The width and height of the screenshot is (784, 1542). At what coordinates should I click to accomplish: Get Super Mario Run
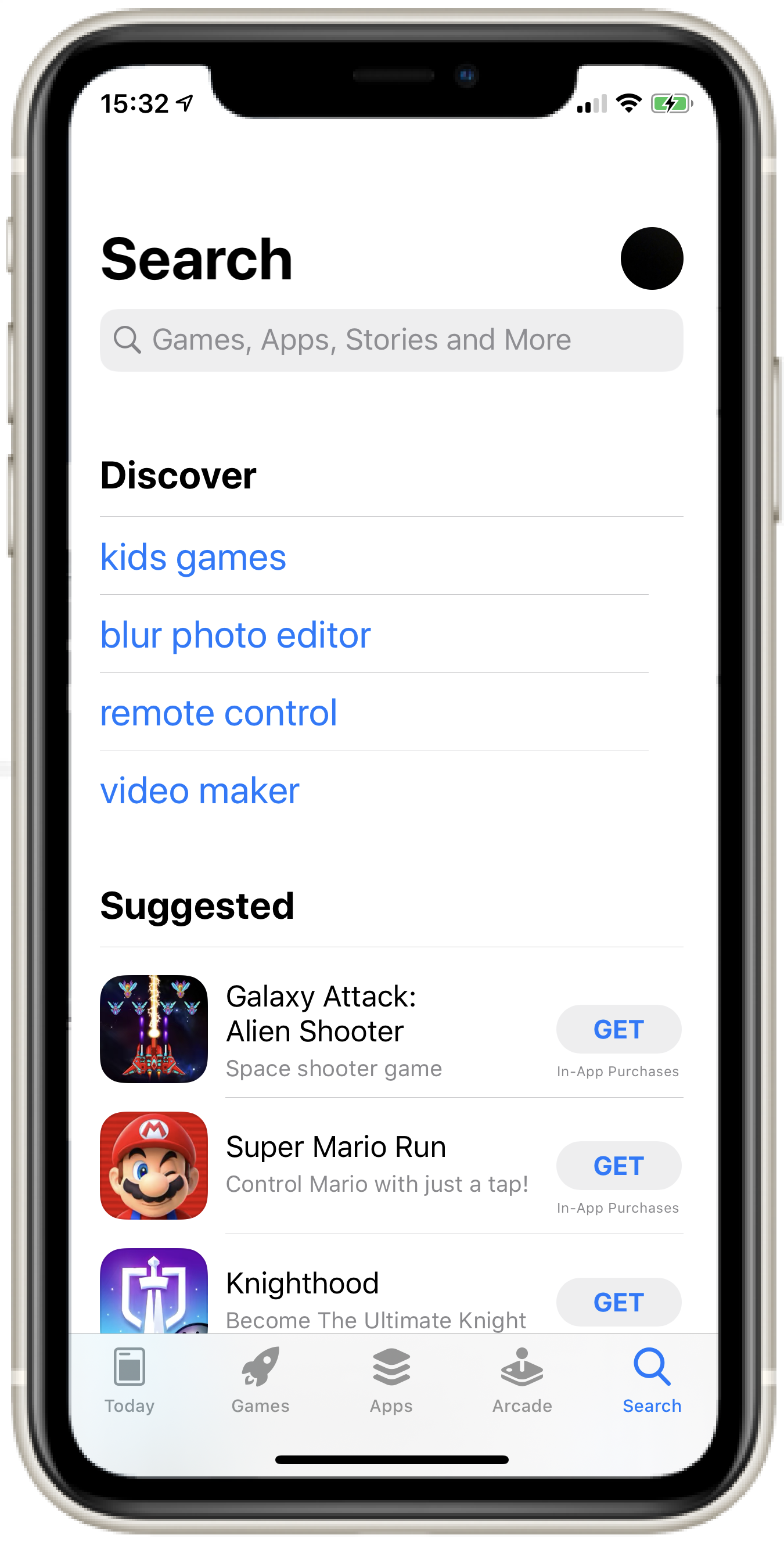[x=618, y=1166]
